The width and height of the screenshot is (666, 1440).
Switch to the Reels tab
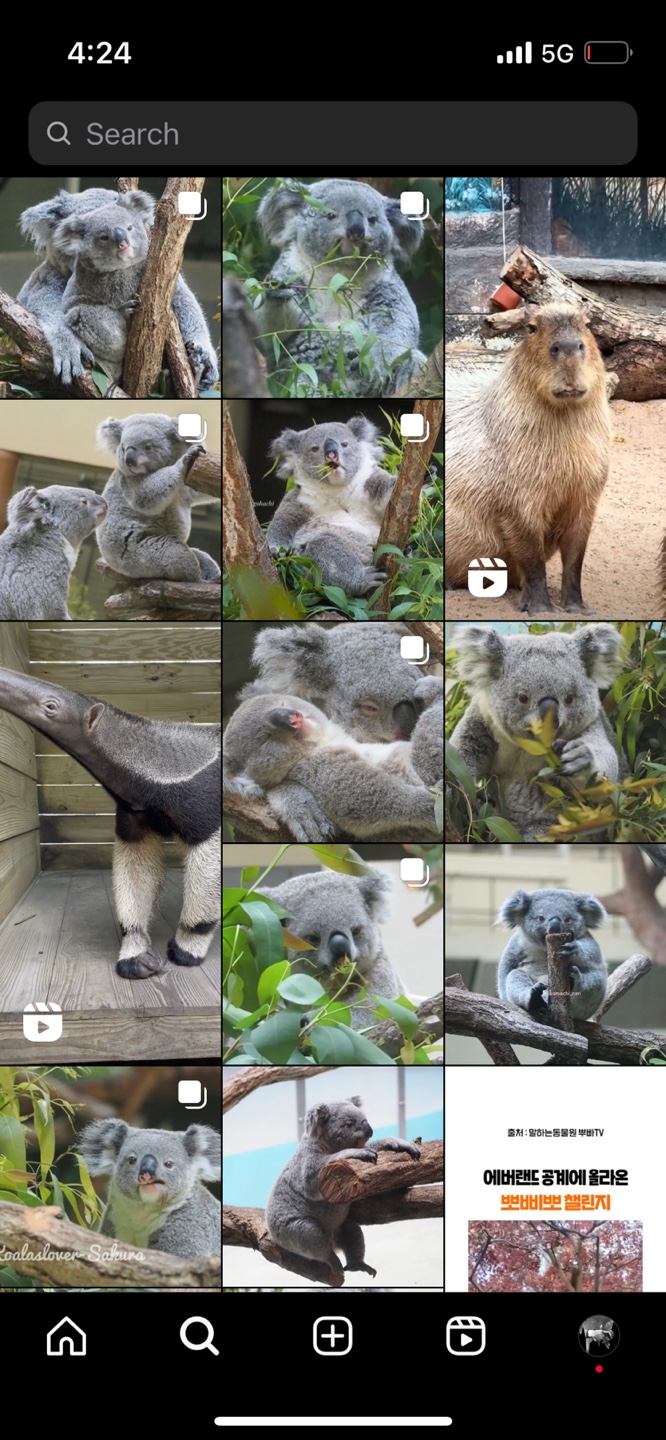[x=465, y=1336]
